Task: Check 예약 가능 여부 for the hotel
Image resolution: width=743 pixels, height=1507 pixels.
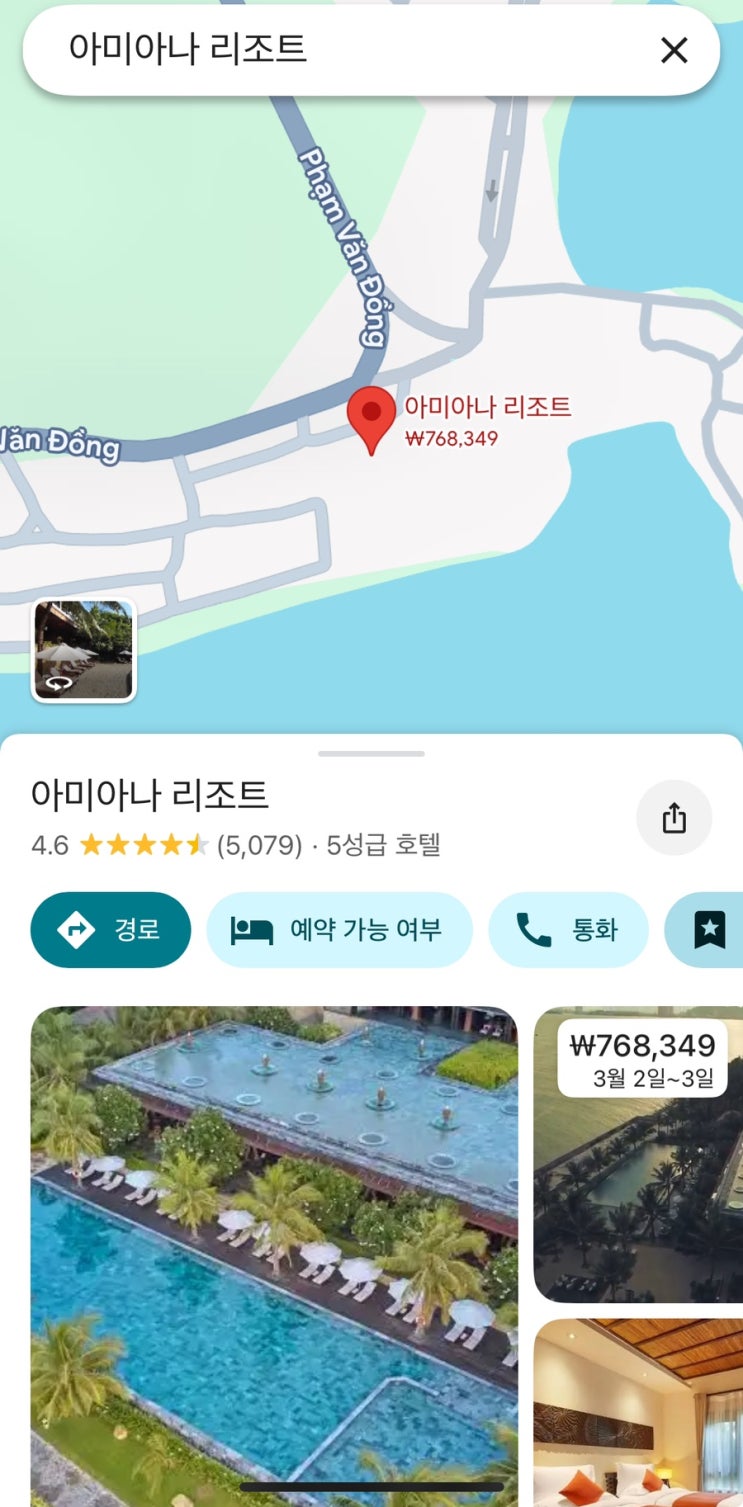Action: [337, 930]
